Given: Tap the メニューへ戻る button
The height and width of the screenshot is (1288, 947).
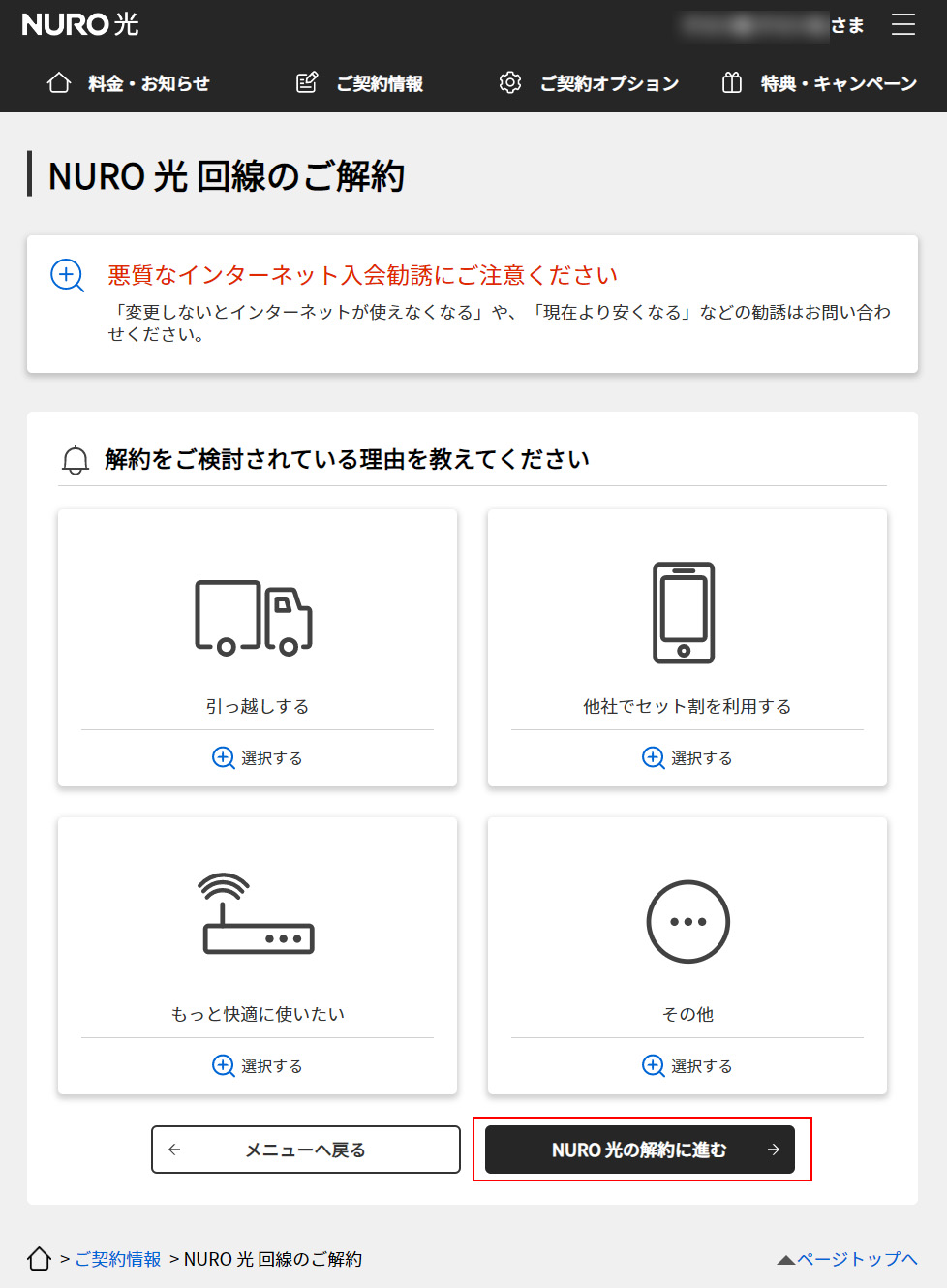Looking at the screenshot, I should point(305,1150).
